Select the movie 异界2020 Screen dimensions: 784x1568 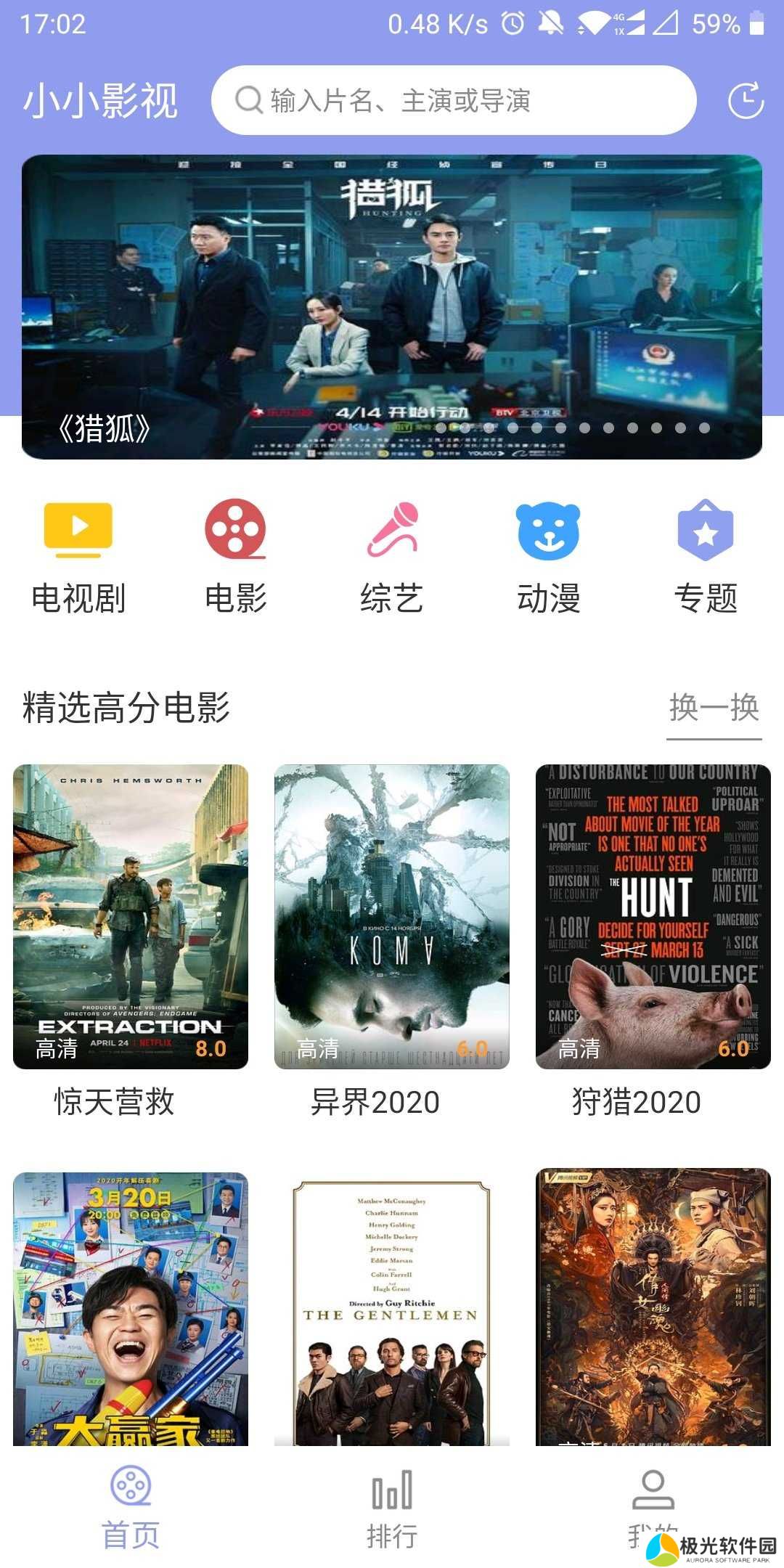(x=392, y=916)
